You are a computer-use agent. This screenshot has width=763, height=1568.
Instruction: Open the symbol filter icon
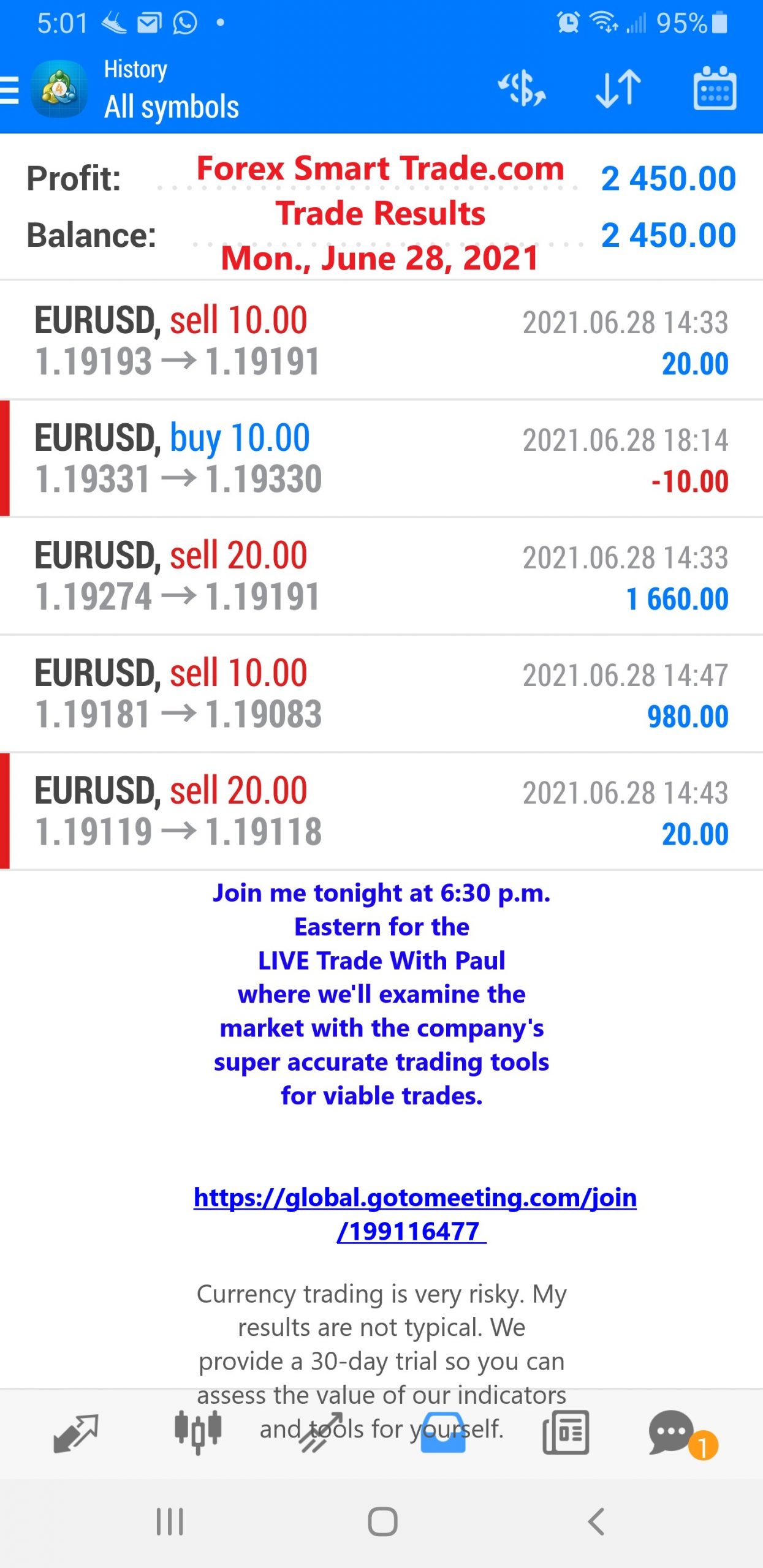(522, 89)
